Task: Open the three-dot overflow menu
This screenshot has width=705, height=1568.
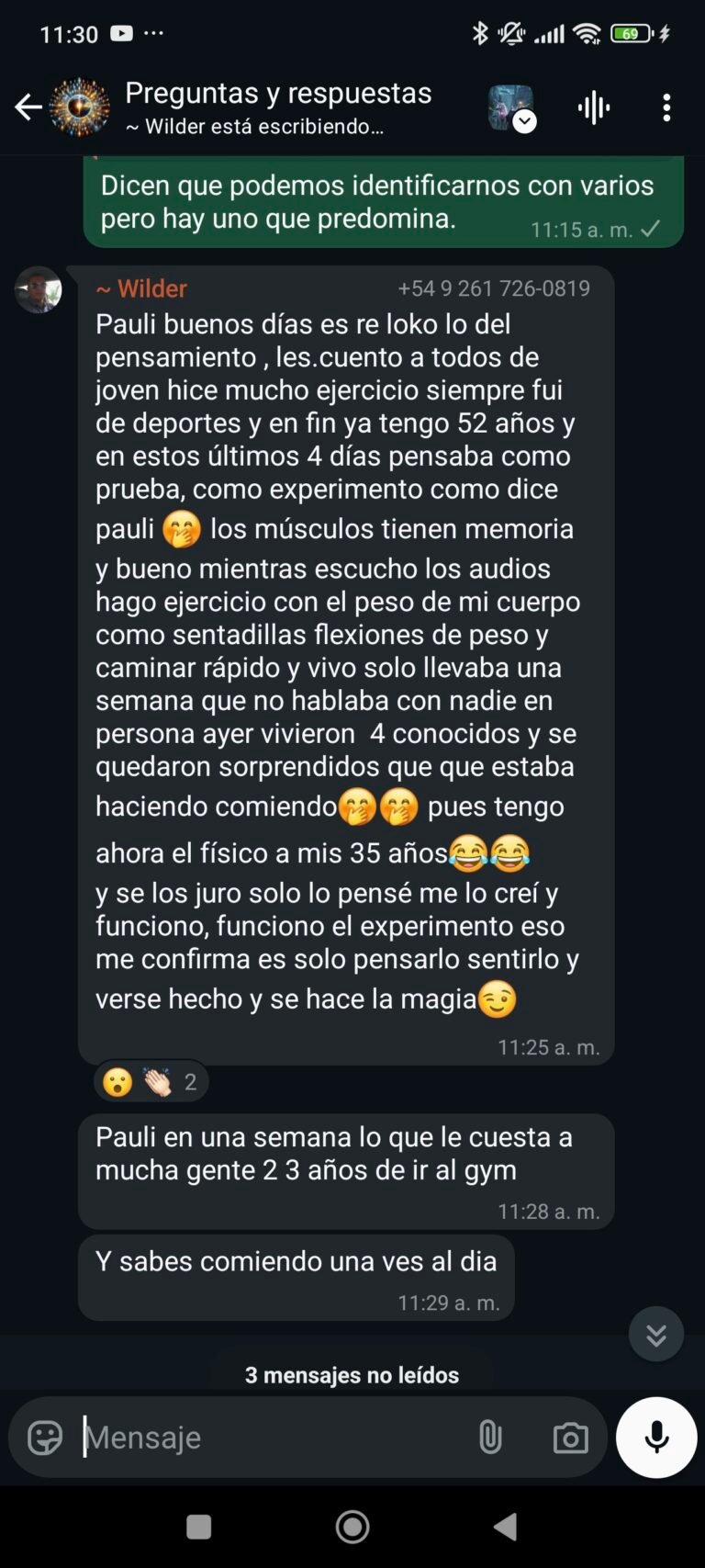Action: click(666, 107)
